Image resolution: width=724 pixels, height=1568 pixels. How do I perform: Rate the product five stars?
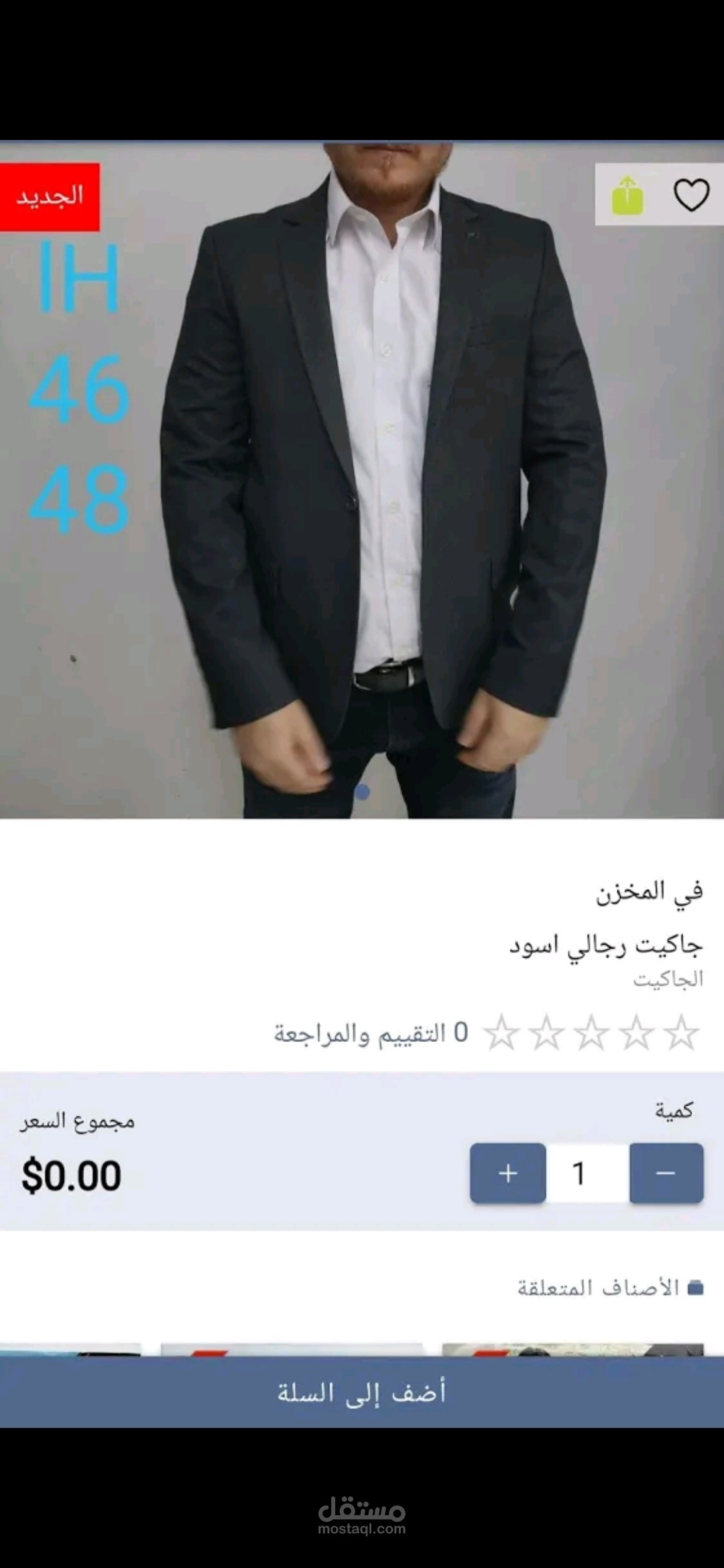pos(501,1033)
